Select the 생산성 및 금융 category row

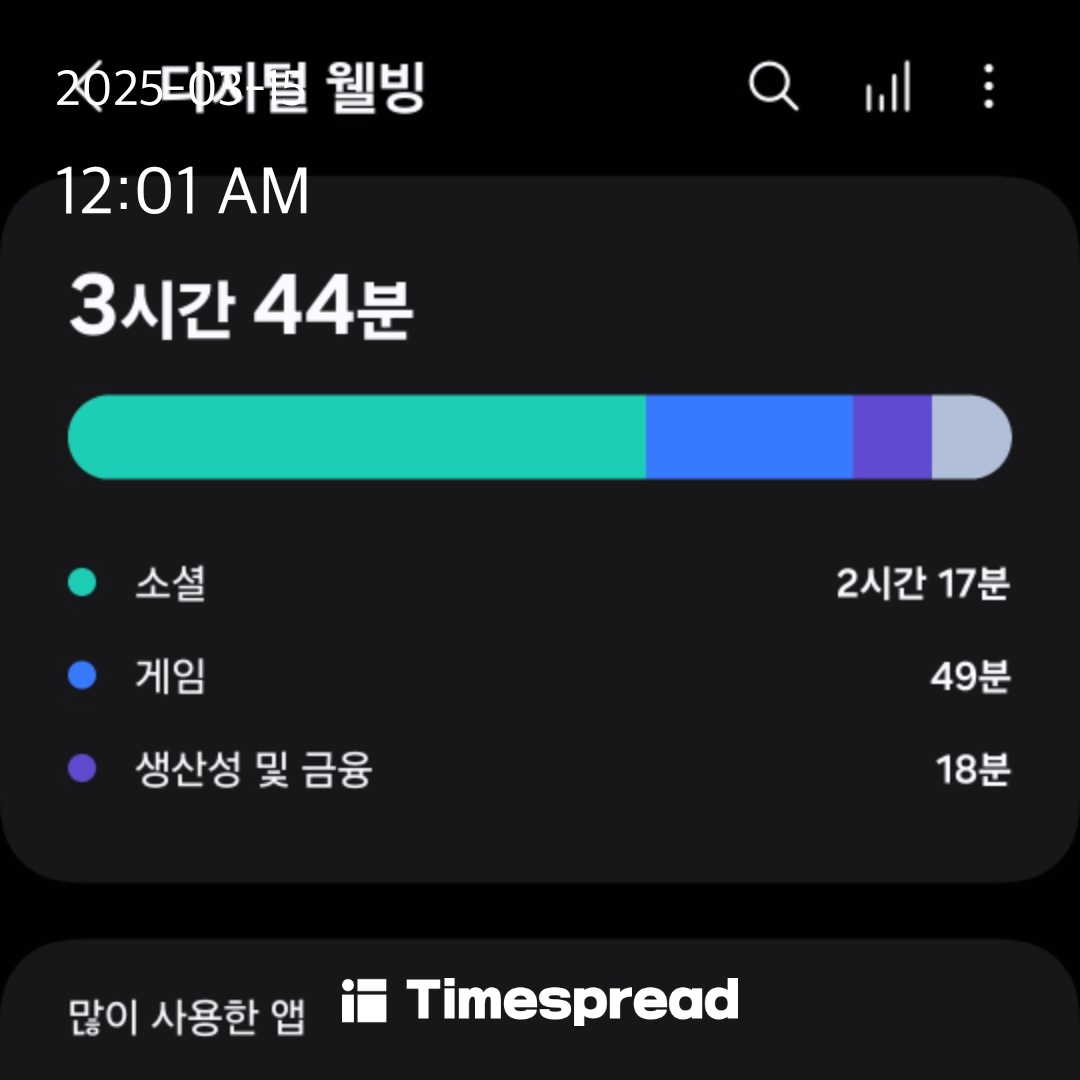click(540, 769)
